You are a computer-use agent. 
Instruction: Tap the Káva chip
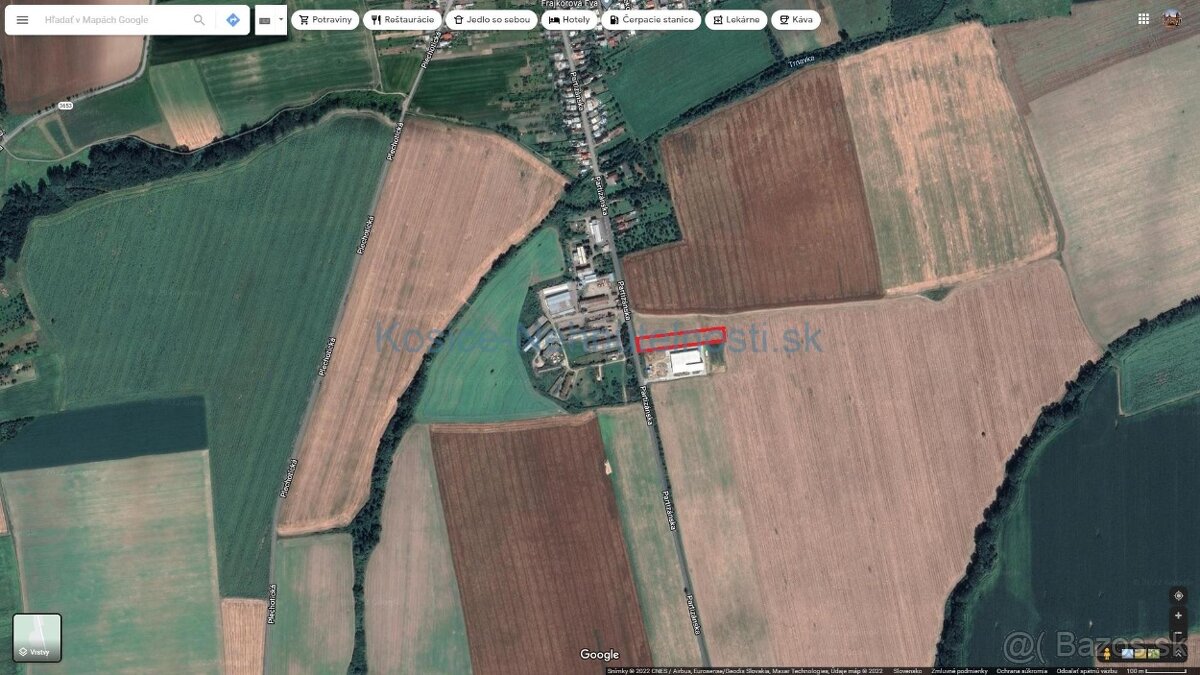(x=796, y=20)
